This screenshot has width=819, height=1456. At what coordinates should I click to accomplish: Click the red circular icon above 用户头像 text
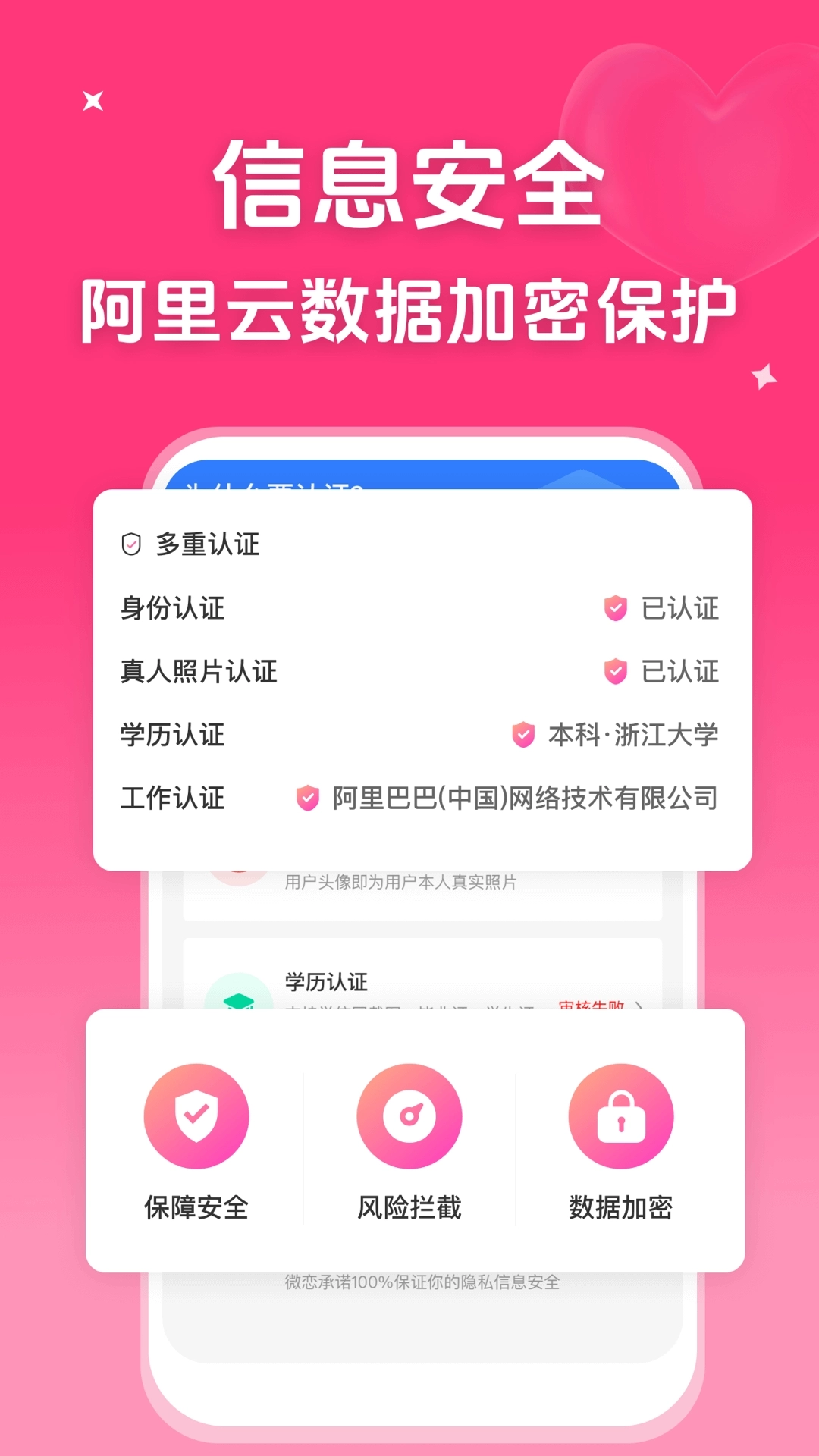tap(237, 864)
